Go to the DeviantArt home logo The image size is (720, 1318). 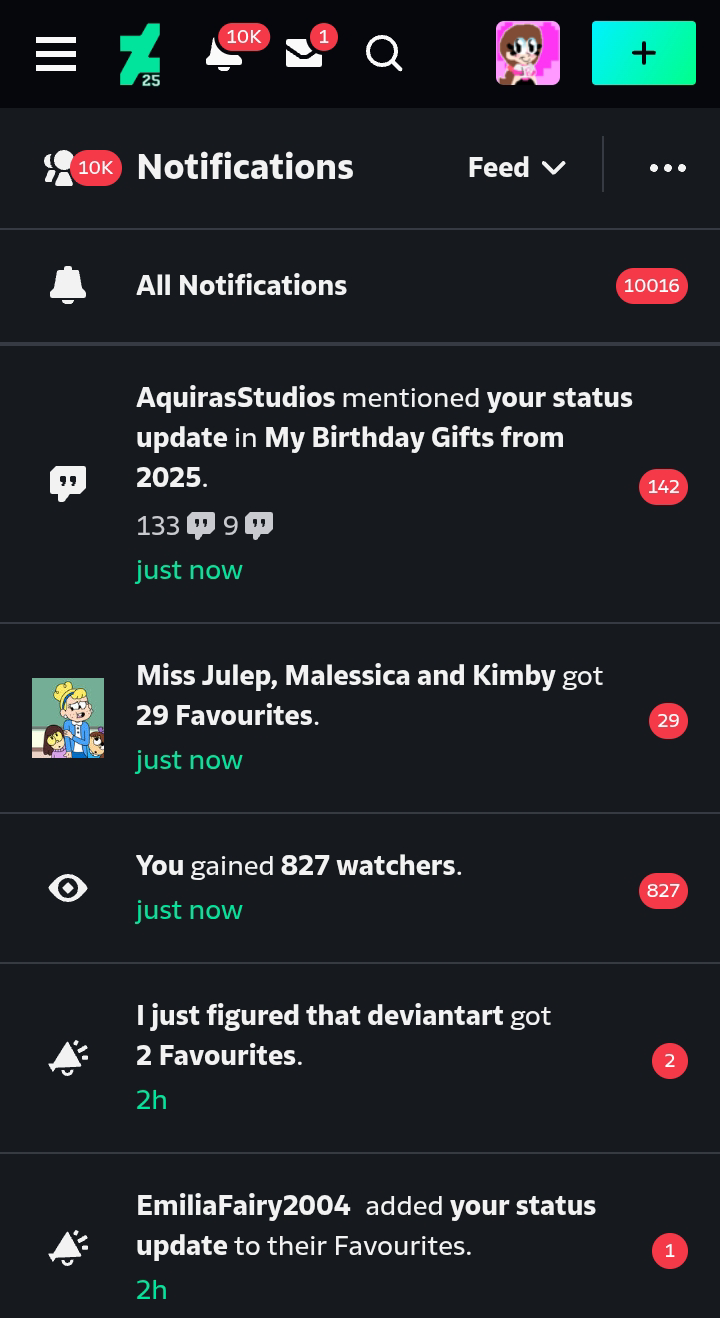(140, 54)
